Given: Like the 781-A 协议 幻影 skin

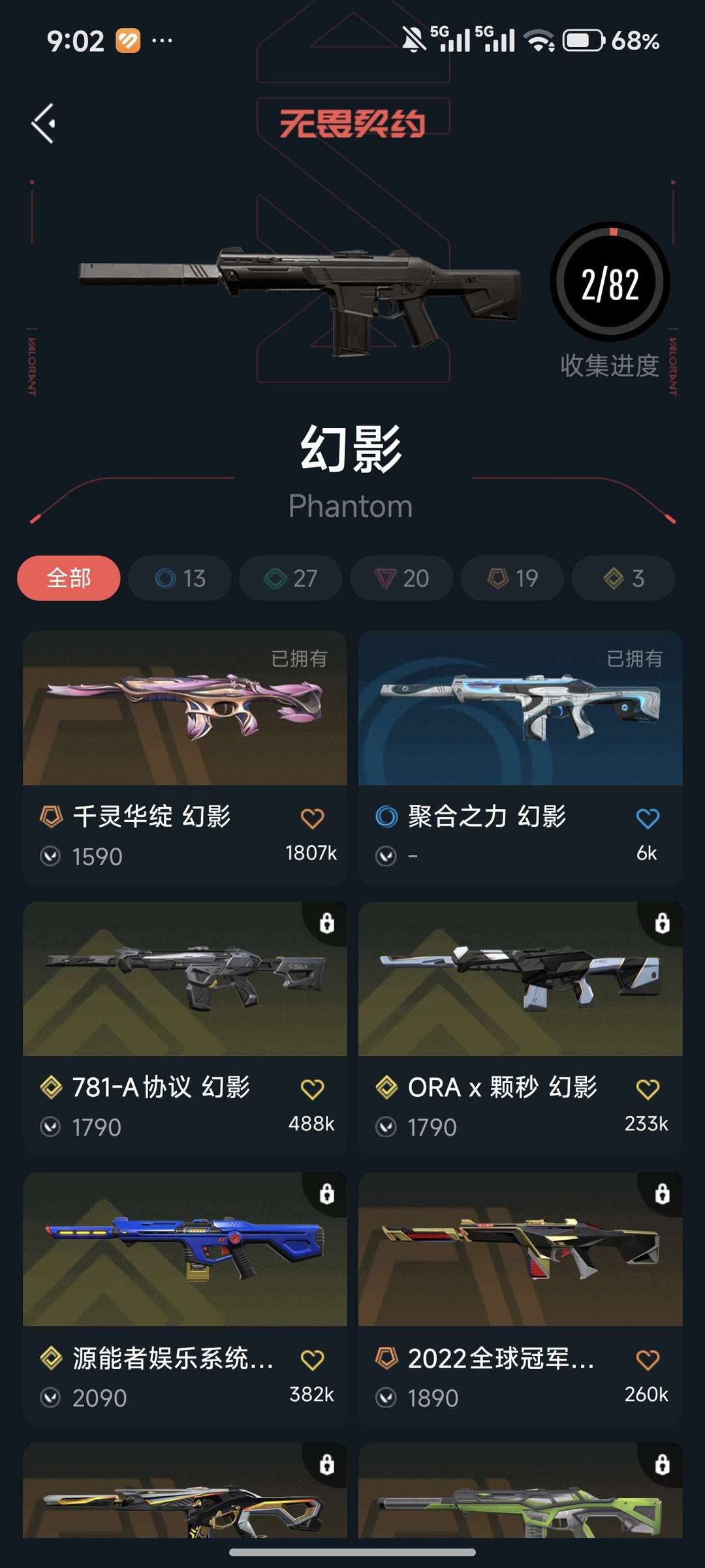Looking at the screenshot, I should (x=312, y=1088).
